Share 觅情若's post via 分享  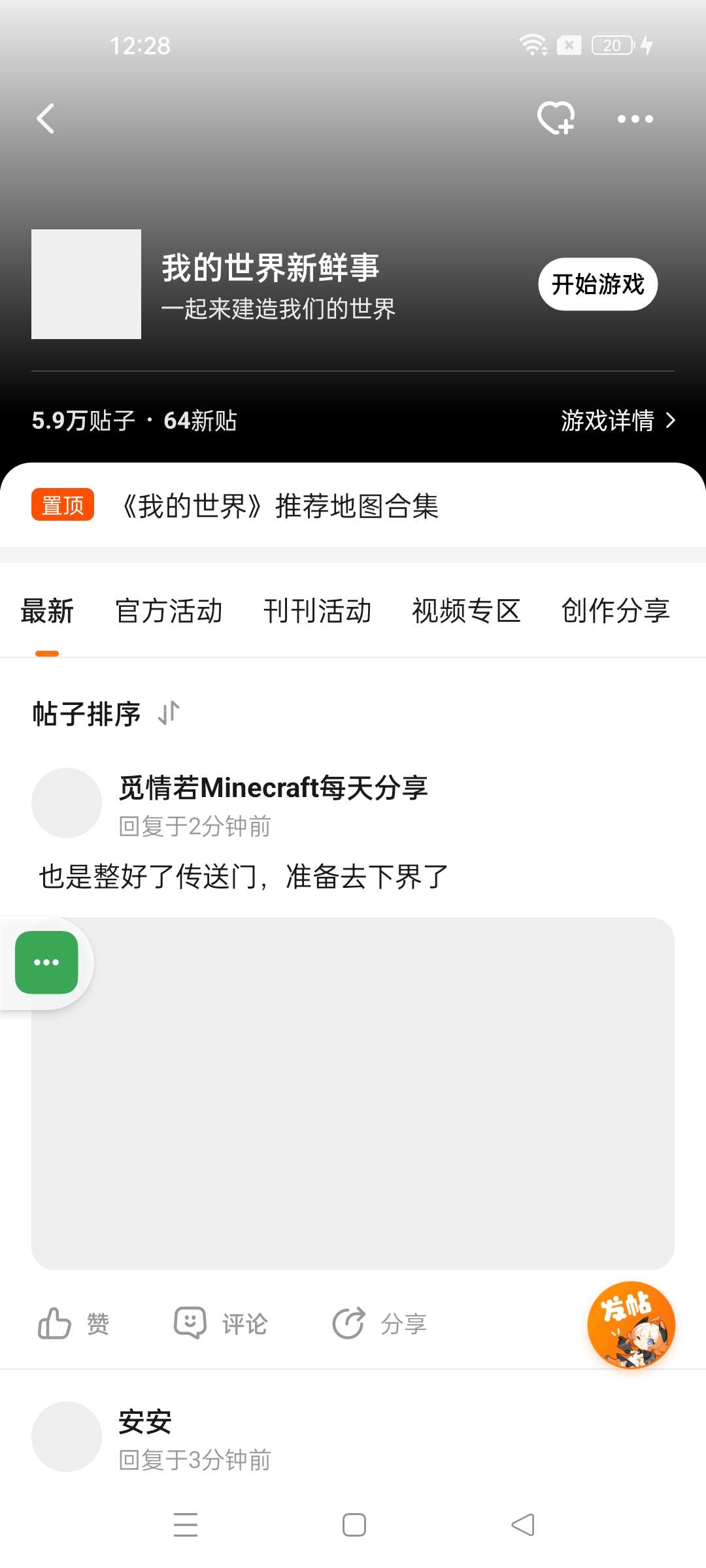[x=379, y=1324]
